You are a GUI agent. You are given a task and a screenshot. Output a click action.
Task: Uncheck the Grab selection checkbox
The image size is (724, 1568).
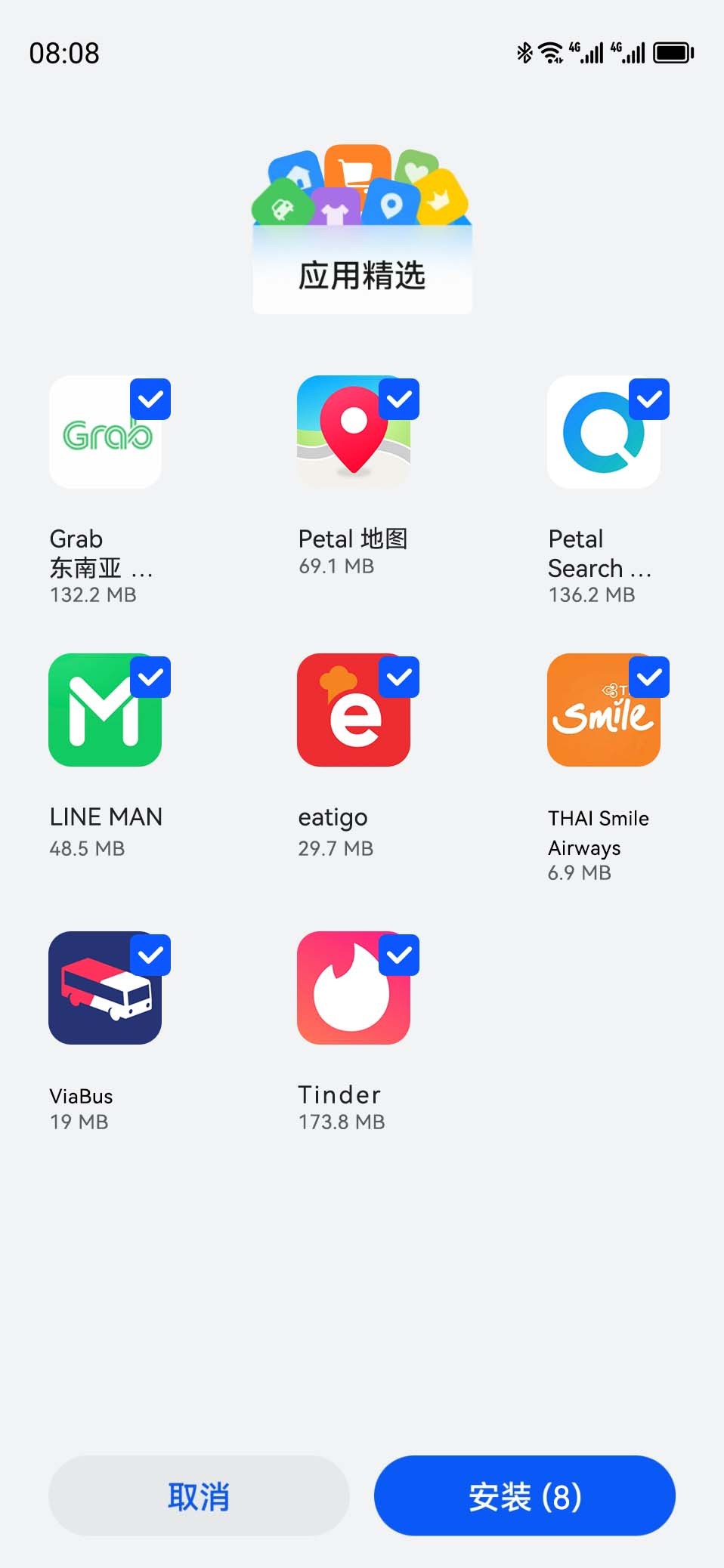[150, 399]
